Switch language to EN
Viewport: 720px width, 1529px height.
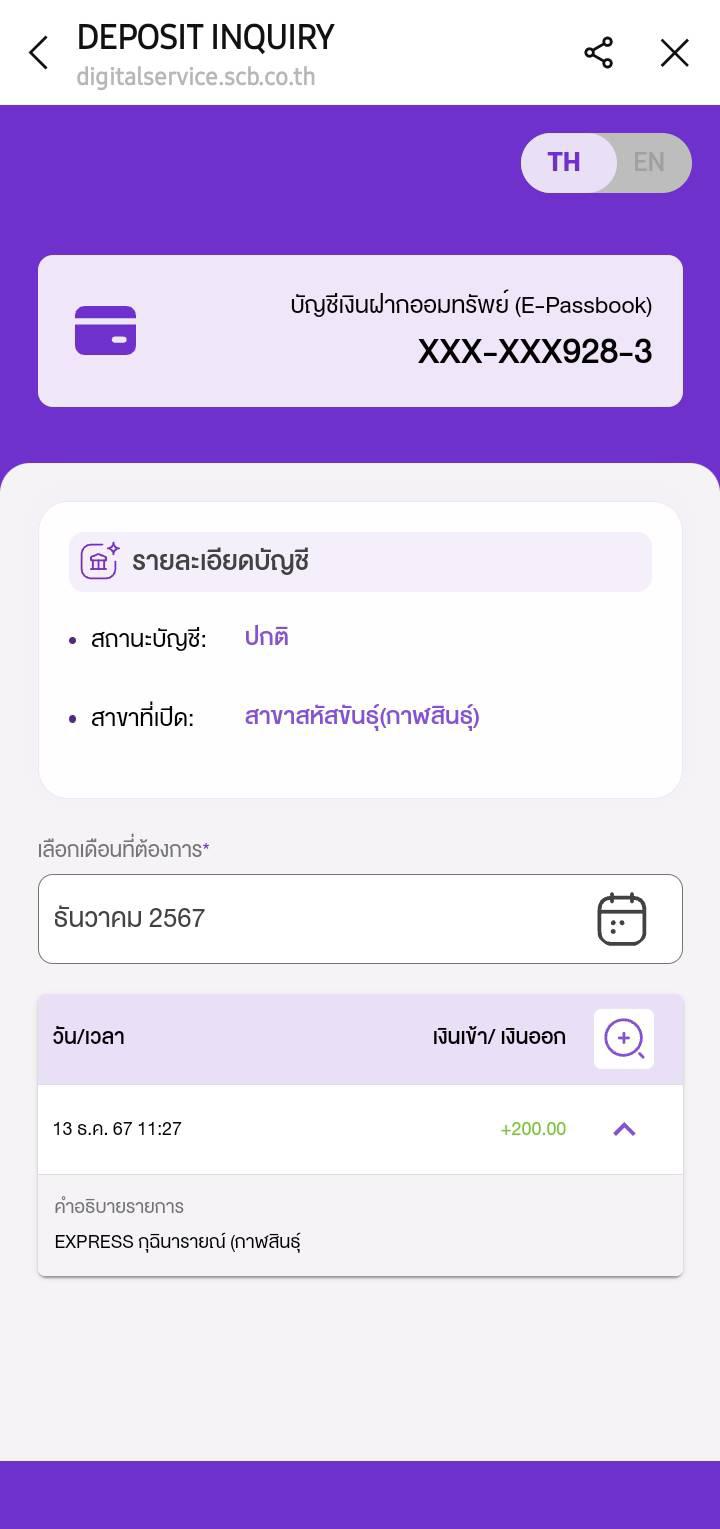(649, 162)
